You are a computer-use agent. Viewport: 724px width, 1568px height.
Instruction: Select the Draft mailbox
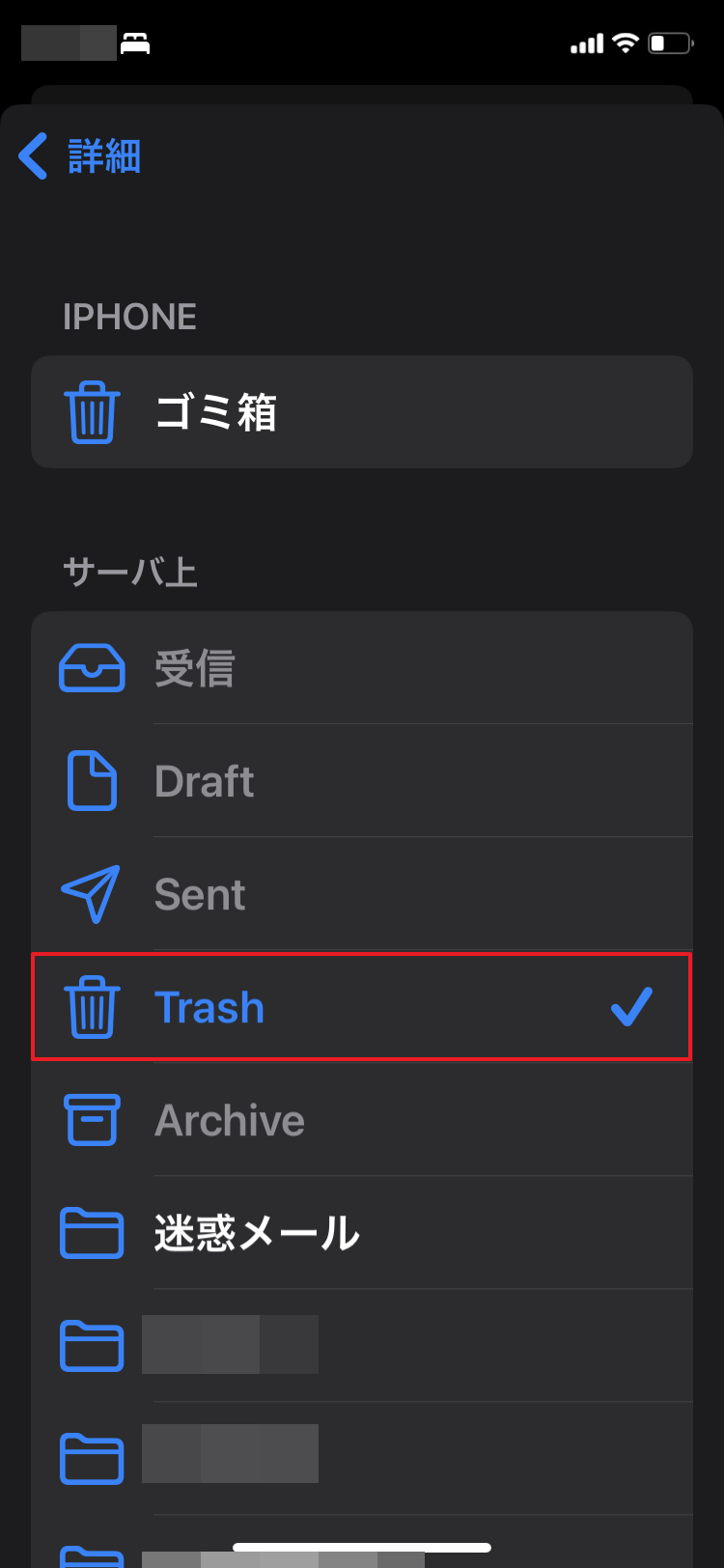pyautogui.click(x=362, y=781)
